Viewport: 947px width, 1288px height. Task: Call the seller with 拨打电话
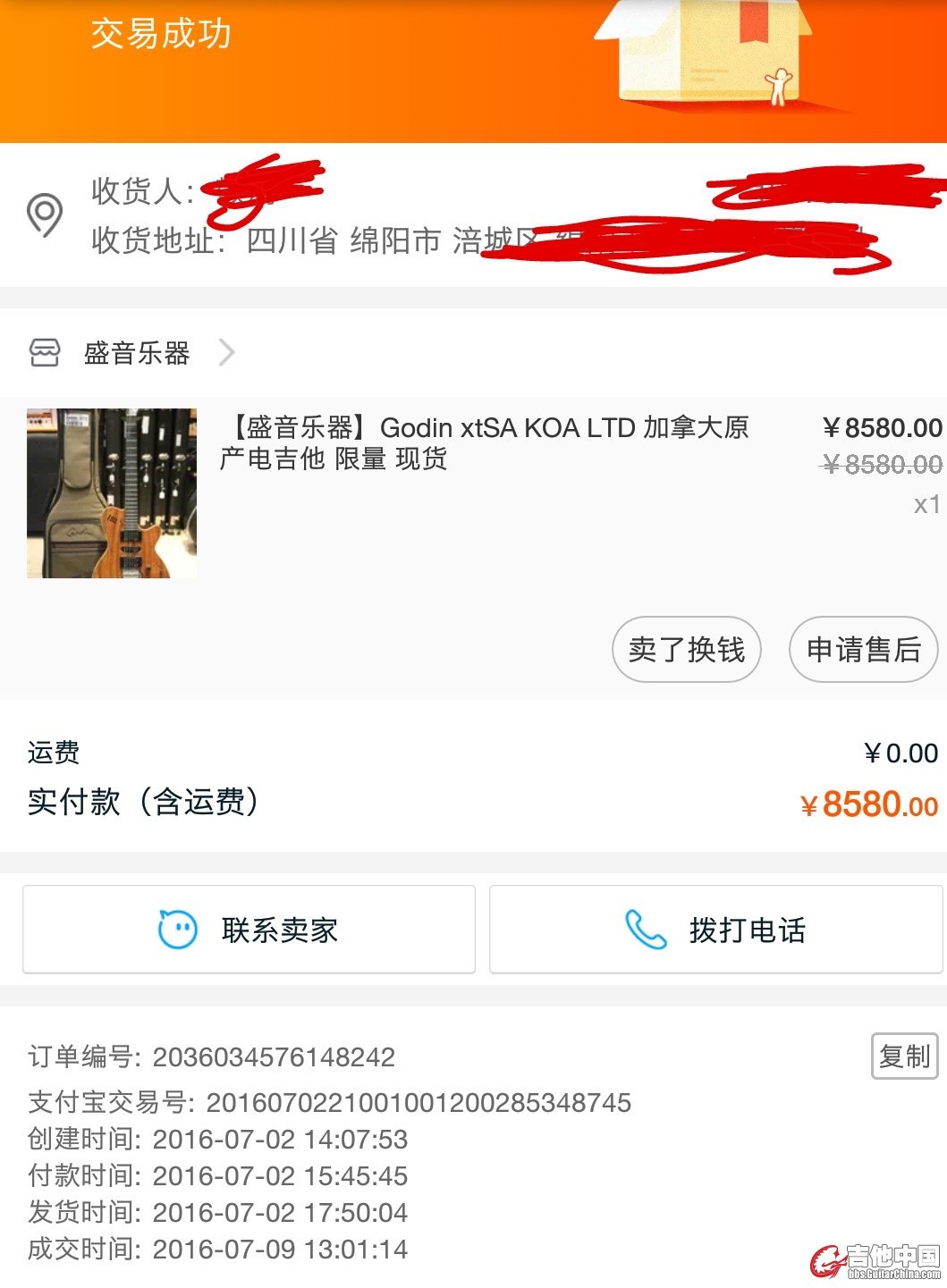tap(715, 930)
